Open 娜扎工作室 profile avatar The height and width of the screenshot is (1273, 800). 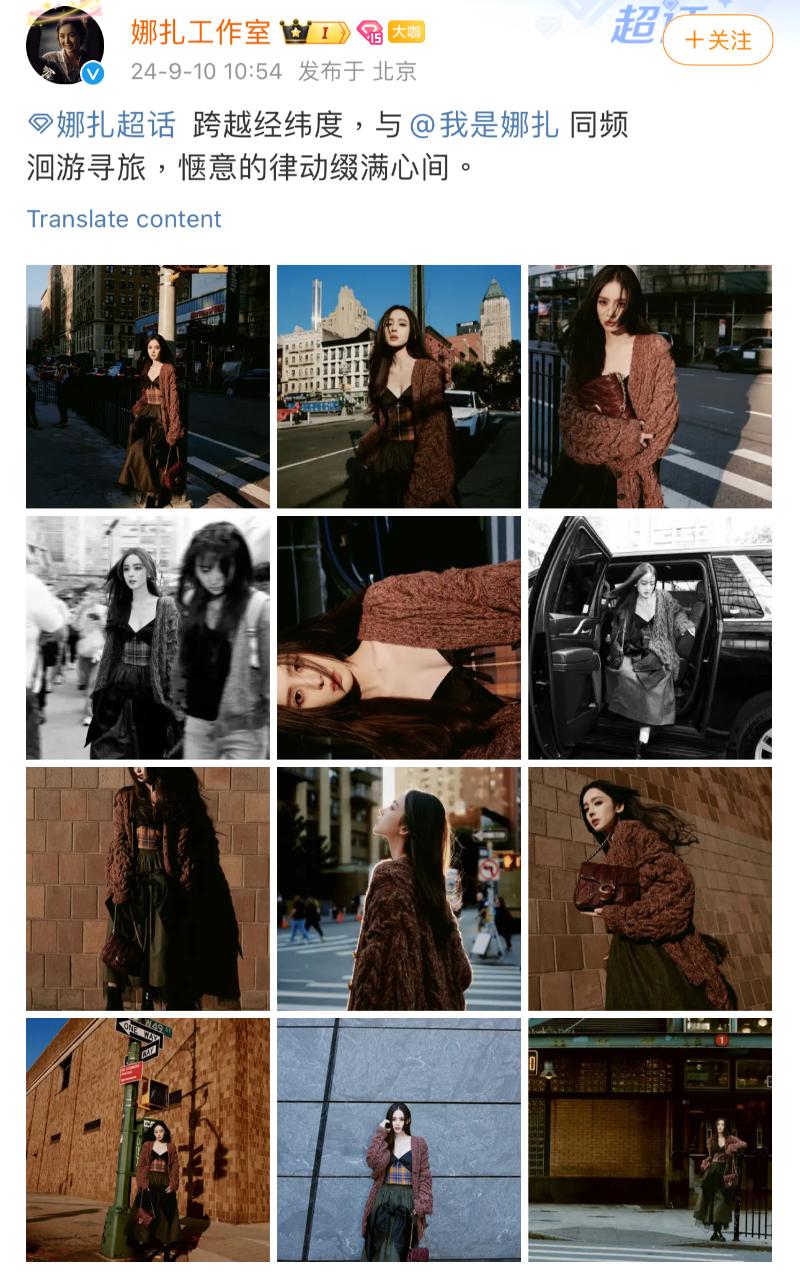coord(65,45)
